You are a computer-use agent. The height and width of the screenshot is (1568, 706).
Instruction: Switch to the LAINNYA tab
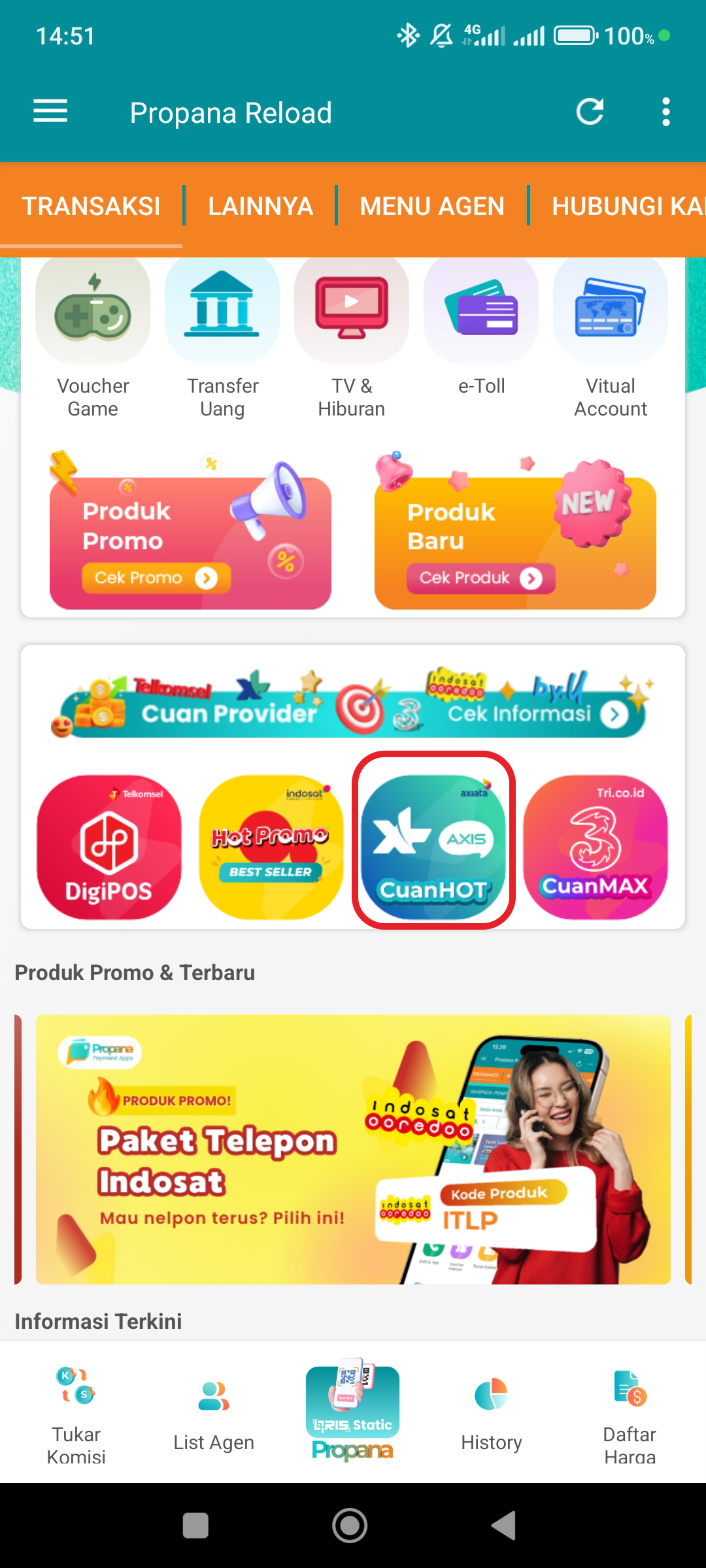(260, 206)
